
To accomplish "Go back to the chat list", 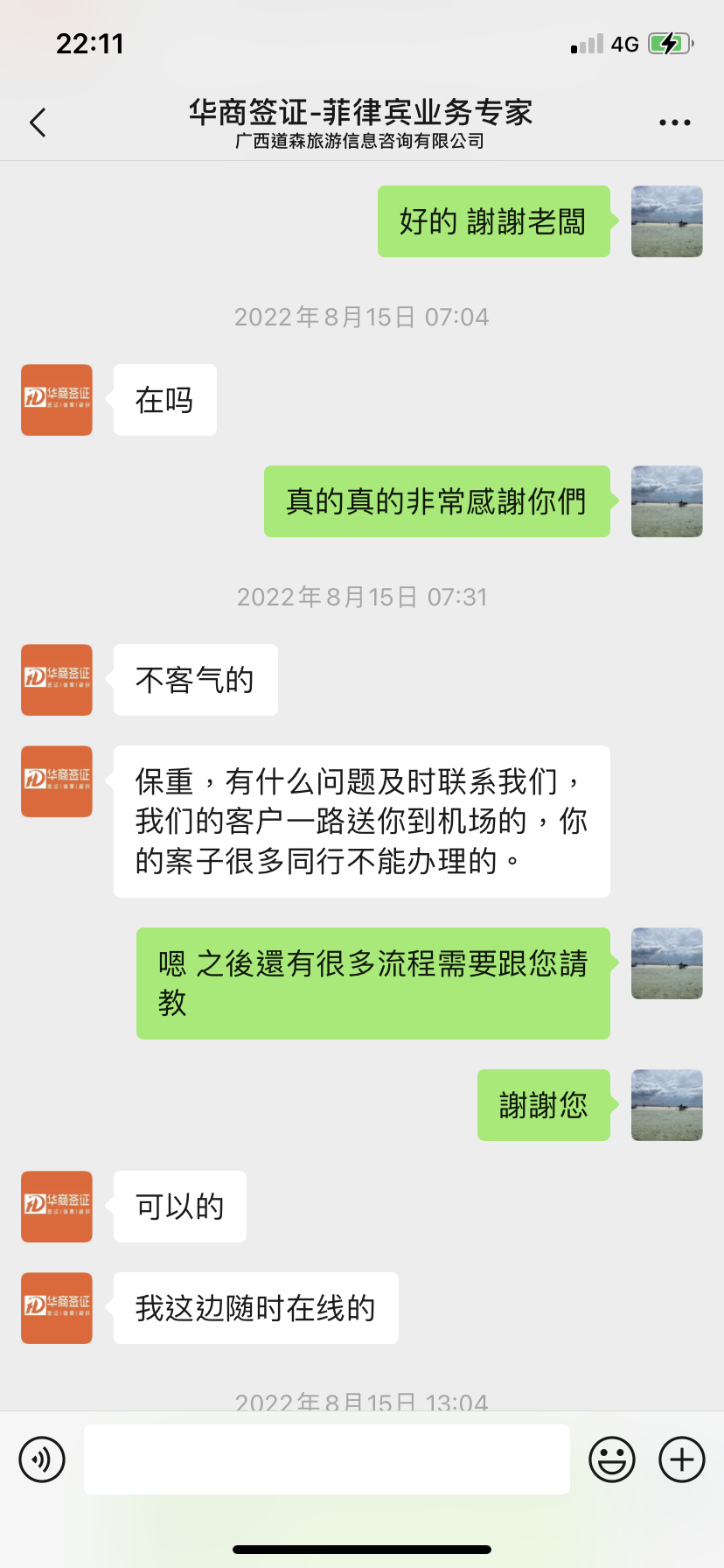I will (x=38, y=122).
